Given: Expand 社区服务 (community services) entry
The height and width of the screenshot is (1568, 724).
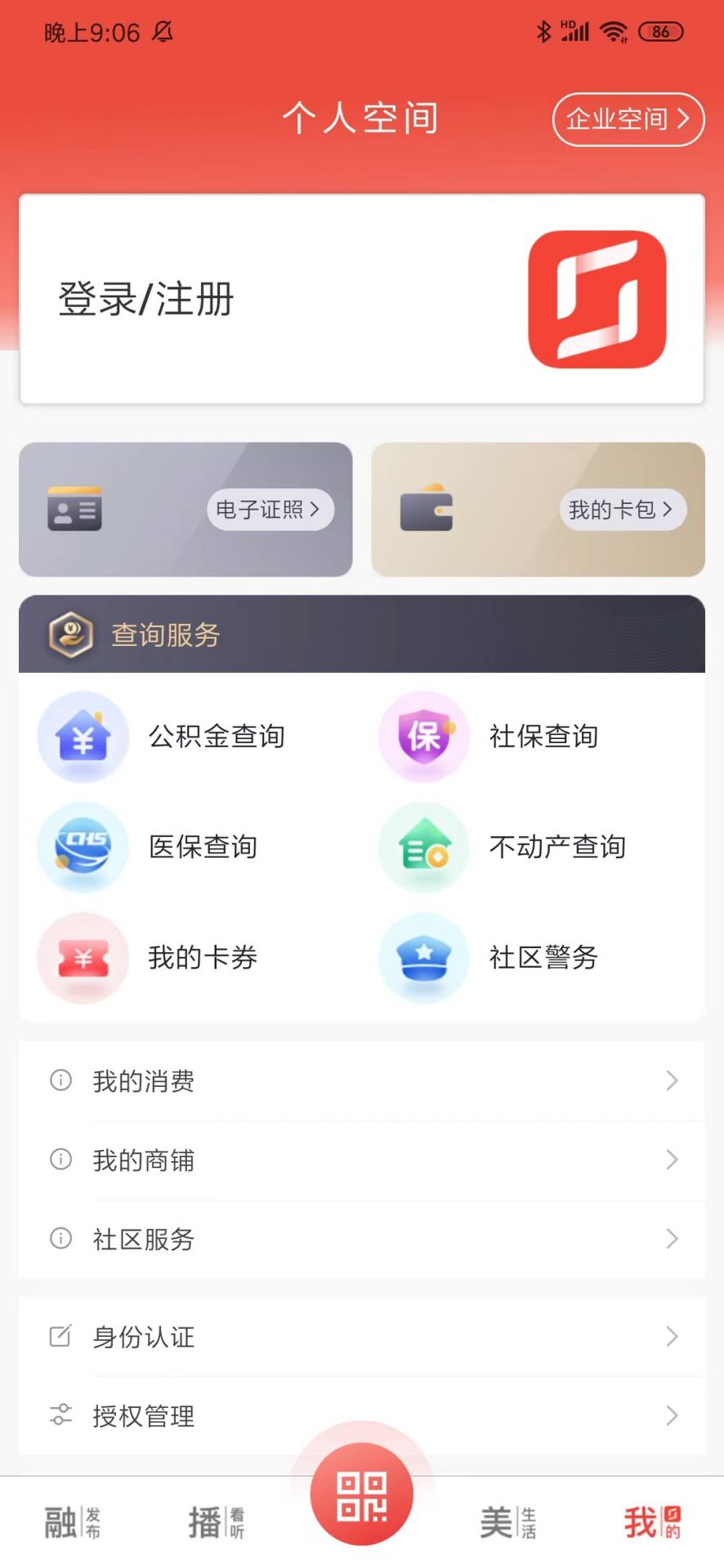Looking at the screenshot, I should [362, 1239].
